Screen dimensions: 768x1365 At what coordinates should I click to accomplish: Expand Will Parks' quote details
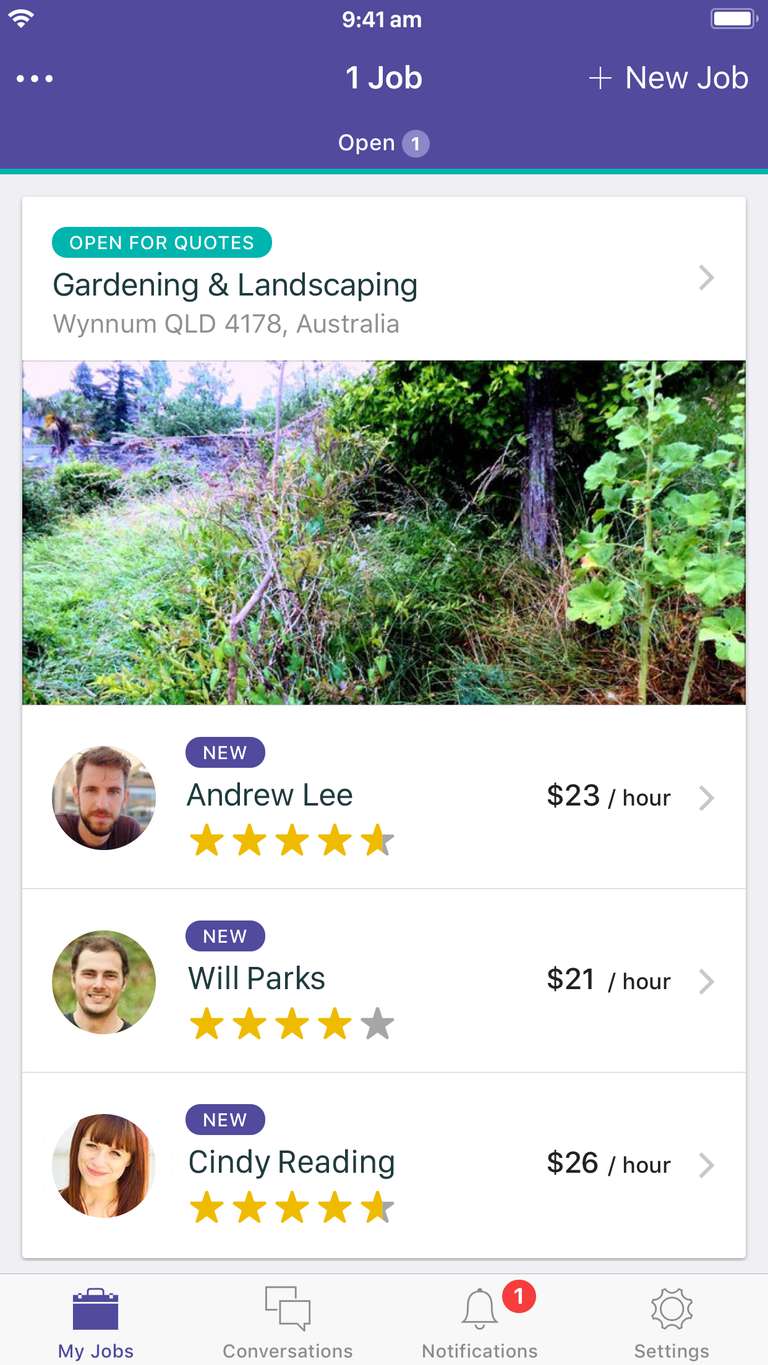point(707,981)
